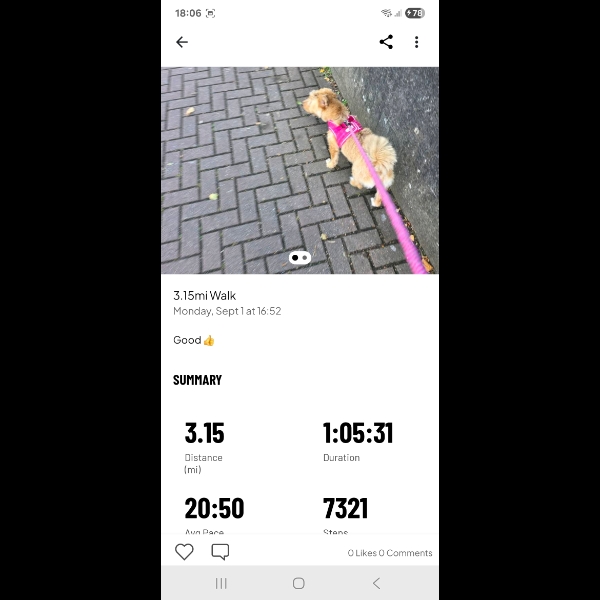This screenshot has height=600, width=600.
Task: Open recent apps from the navigation bar
Action: 222,583
